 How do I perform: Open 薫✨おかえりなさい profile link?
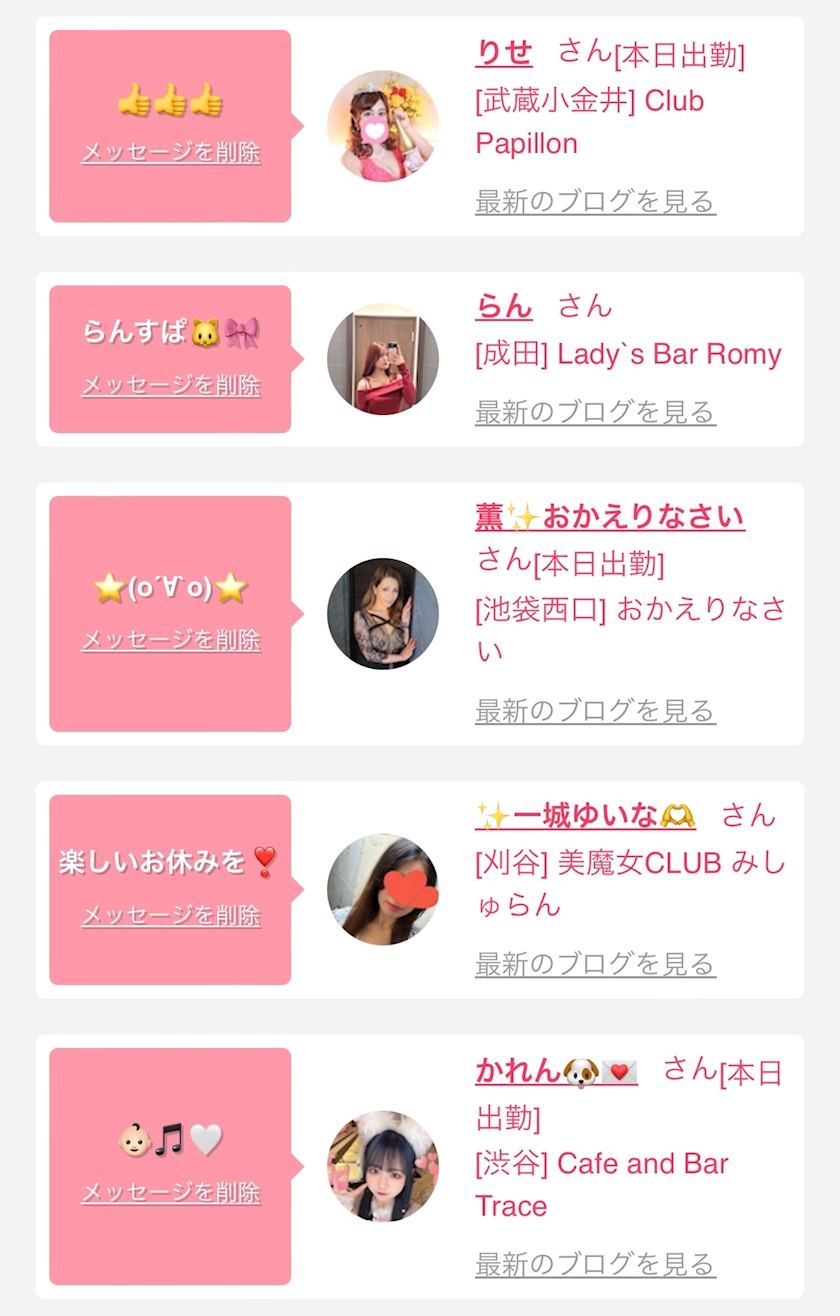pyautogui.click(x=610, y=517)
